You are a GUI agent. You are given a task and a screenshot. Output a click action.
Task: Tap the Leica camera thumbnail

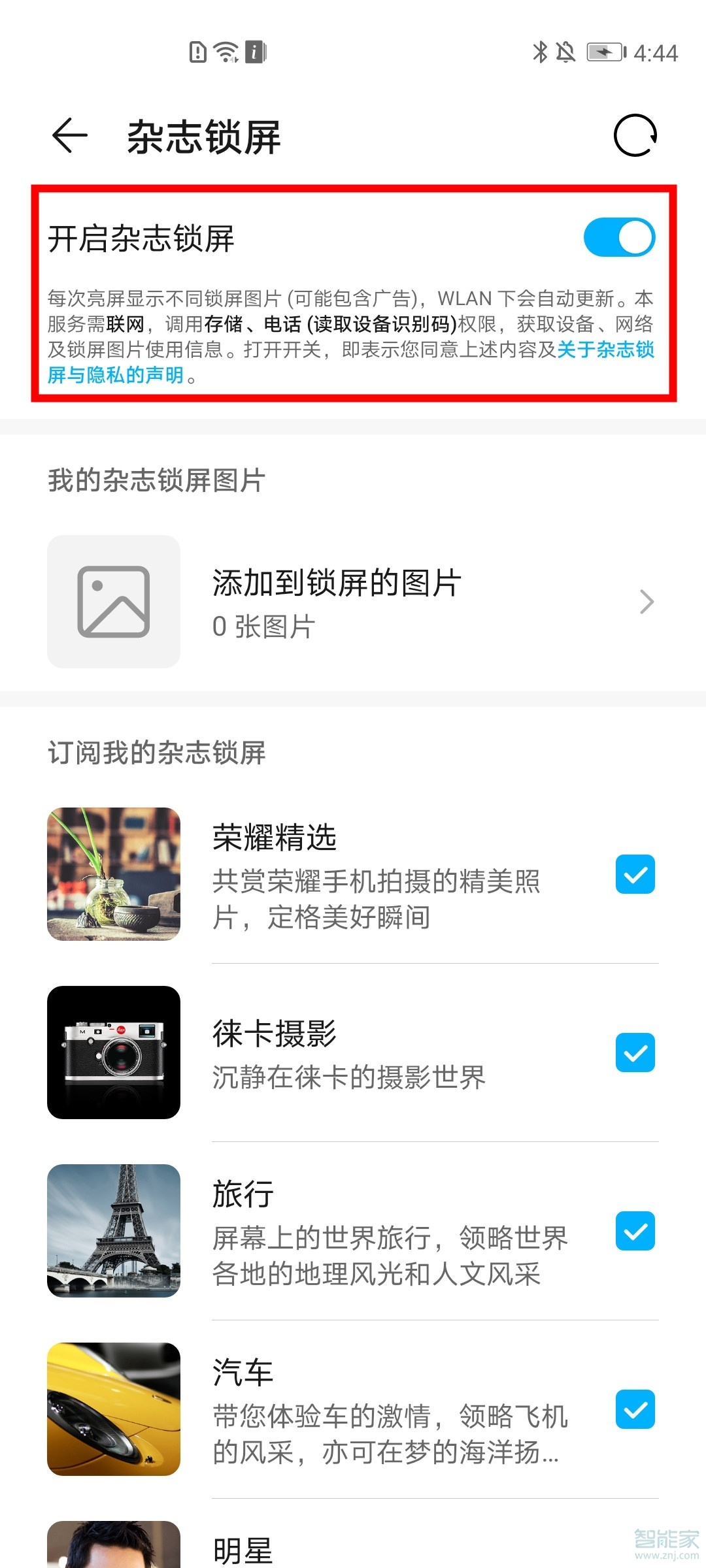coord(114,1053)
